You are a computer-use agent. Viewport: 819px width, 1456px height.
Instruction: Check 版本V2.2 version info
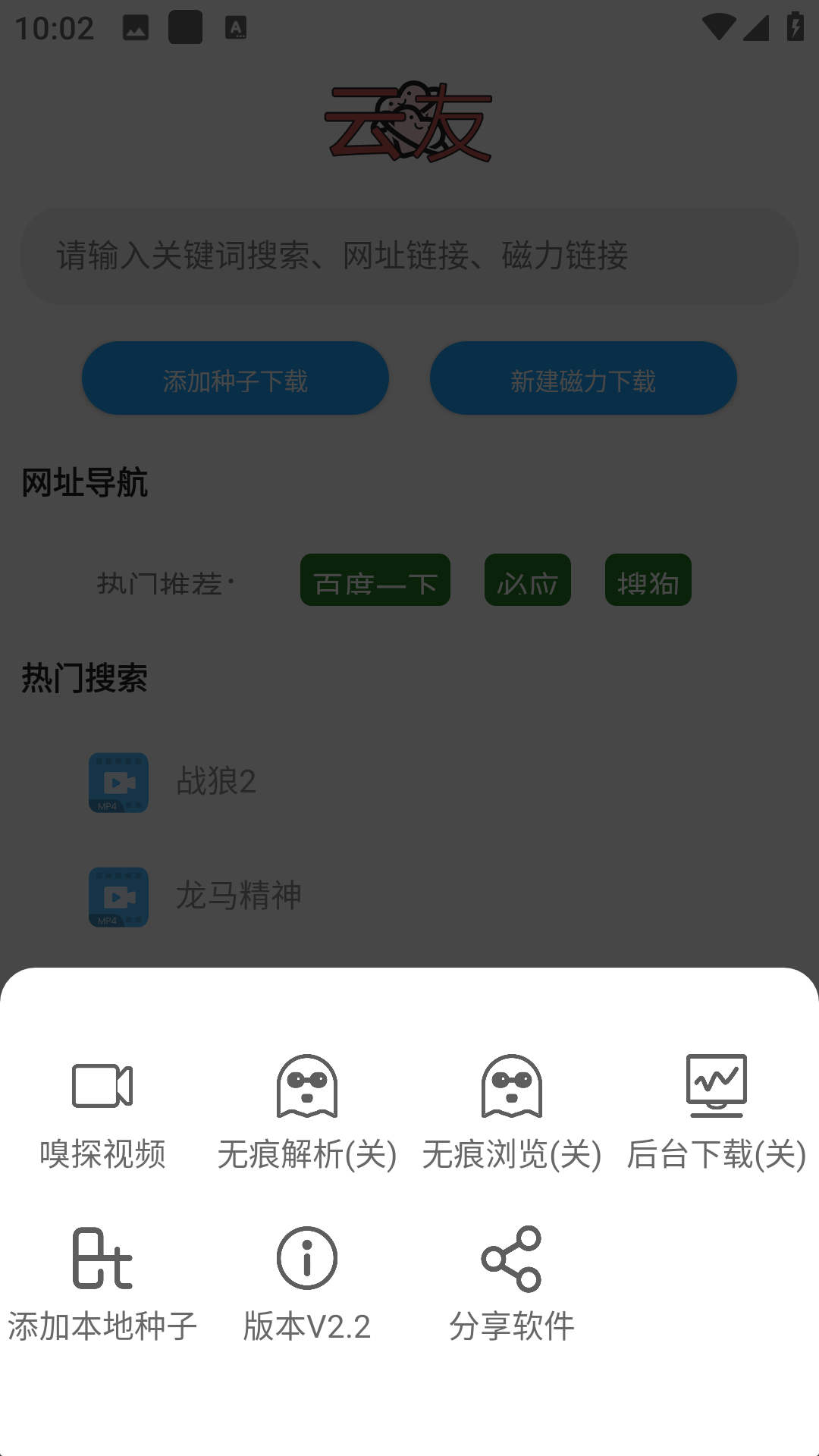[307, 1283]
